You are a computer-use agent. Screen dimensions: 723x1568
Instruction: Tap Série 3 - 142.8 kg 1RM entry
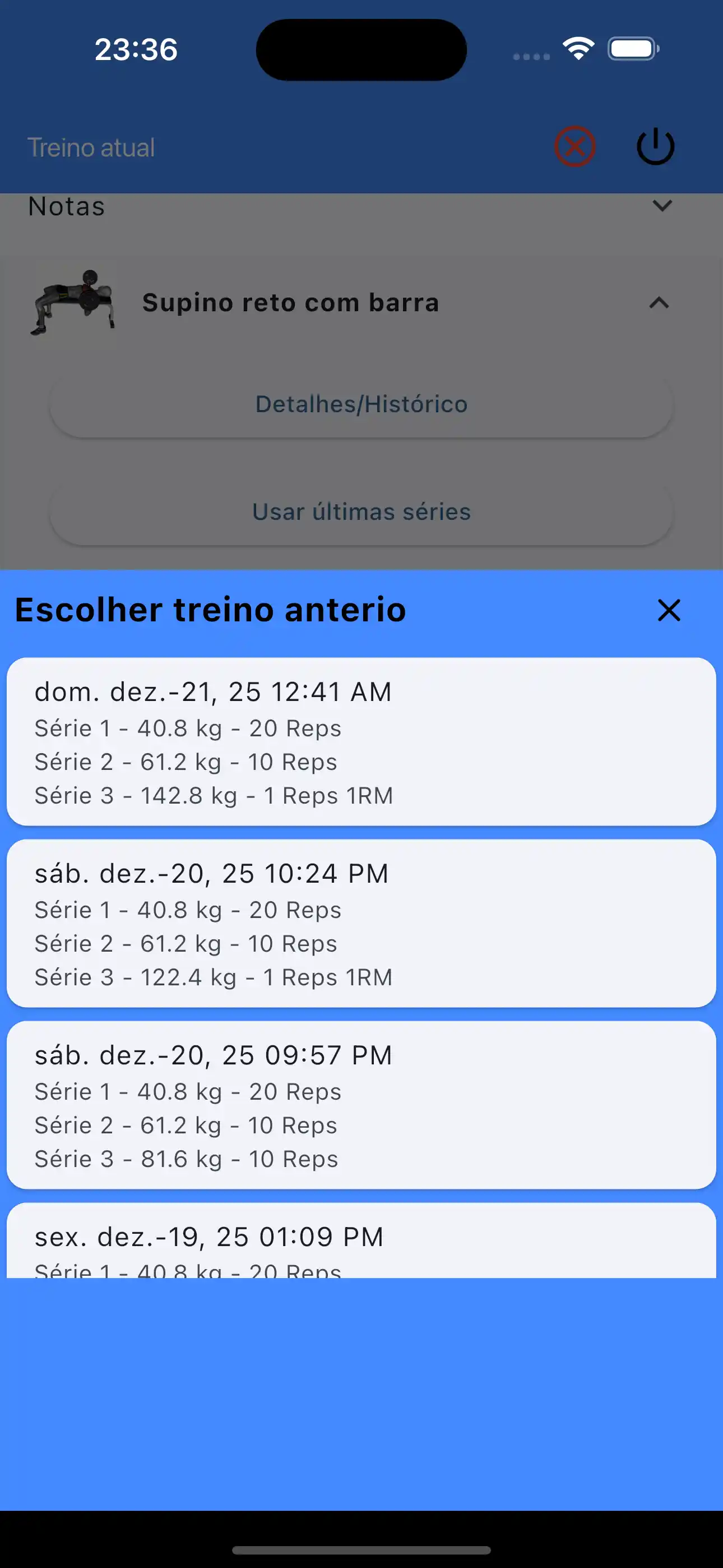212,795
